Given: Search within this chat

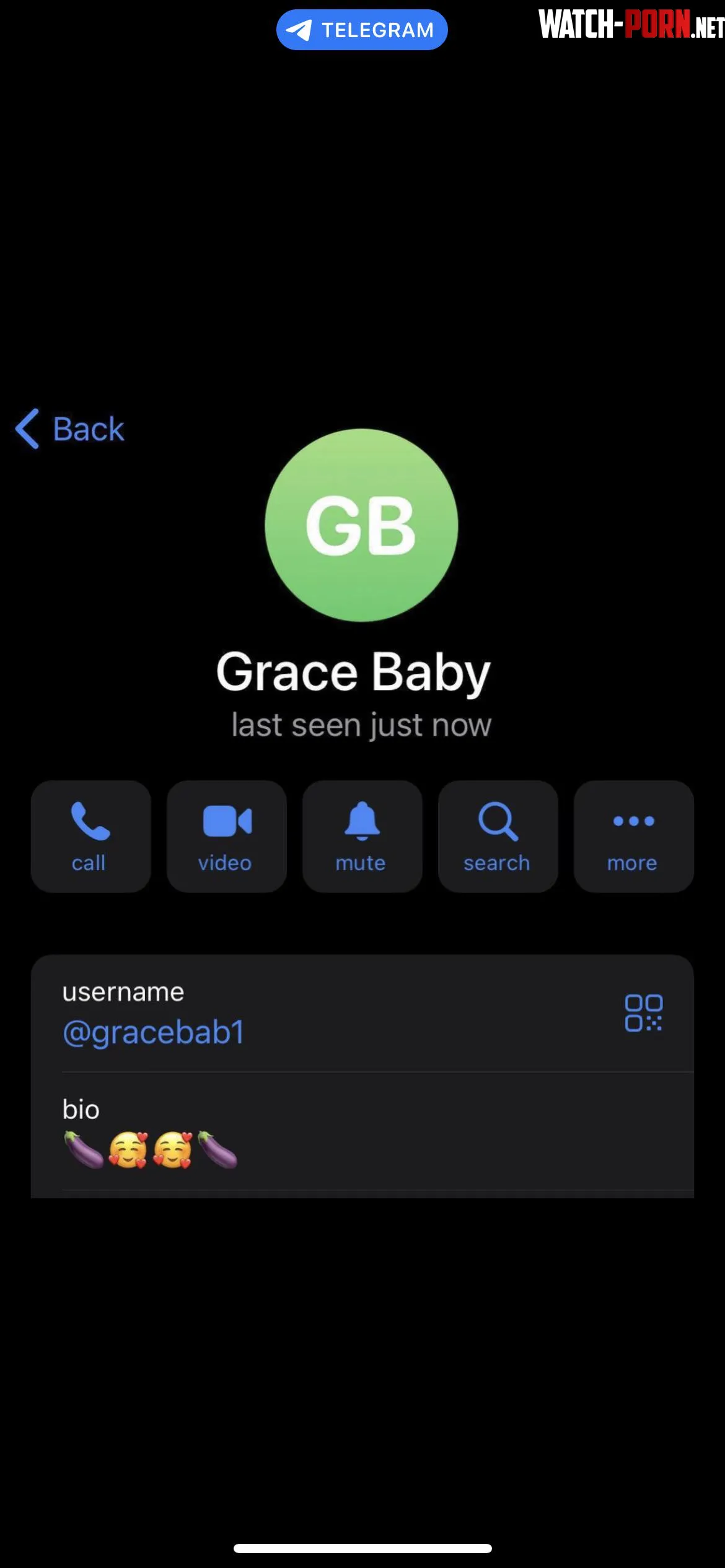Looking at the screenshot, I should click(x=498, y=836).
